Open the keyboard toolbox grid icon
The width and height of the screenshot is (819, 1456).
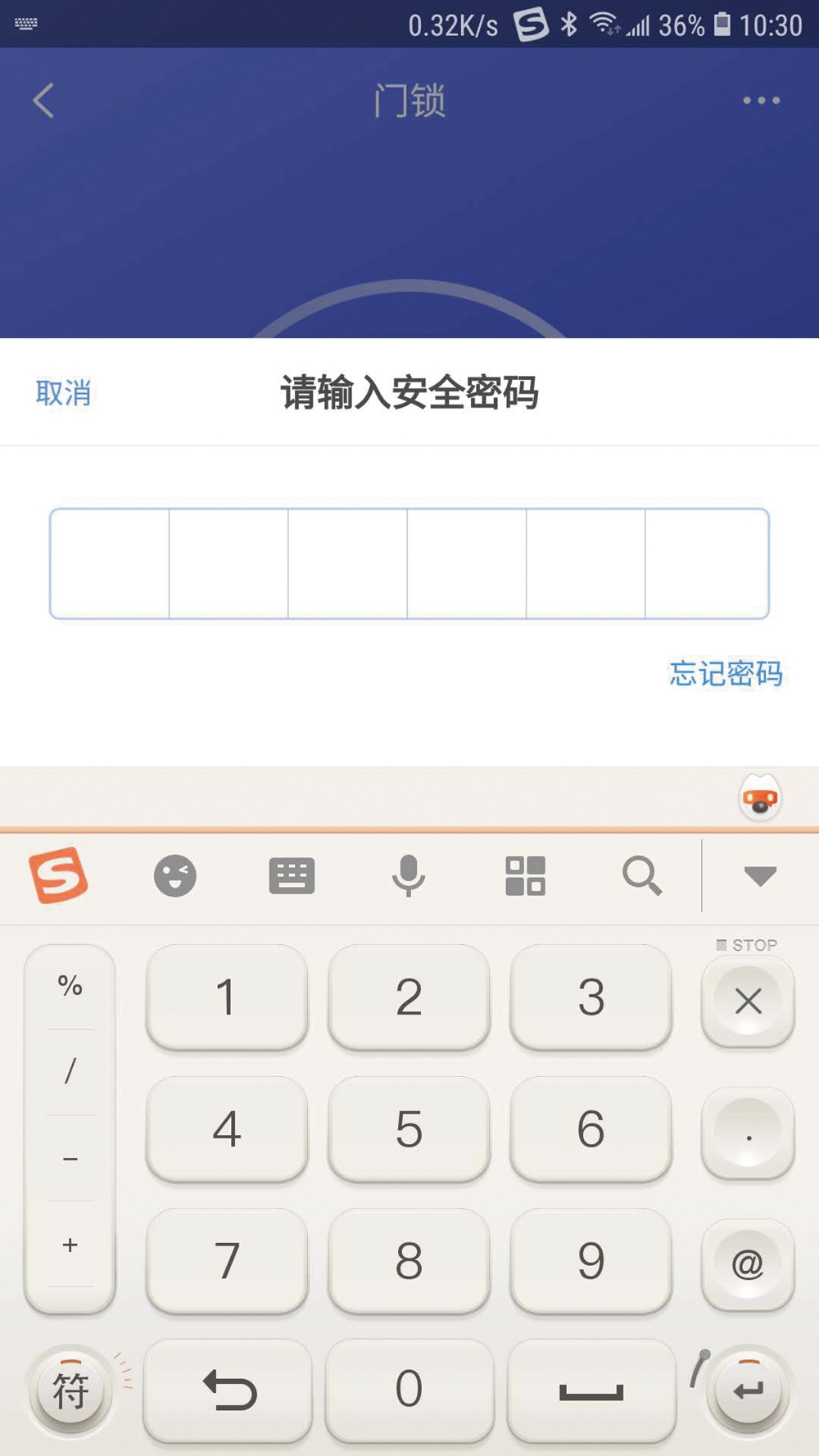pyautogui.click(x=525, y=875)
